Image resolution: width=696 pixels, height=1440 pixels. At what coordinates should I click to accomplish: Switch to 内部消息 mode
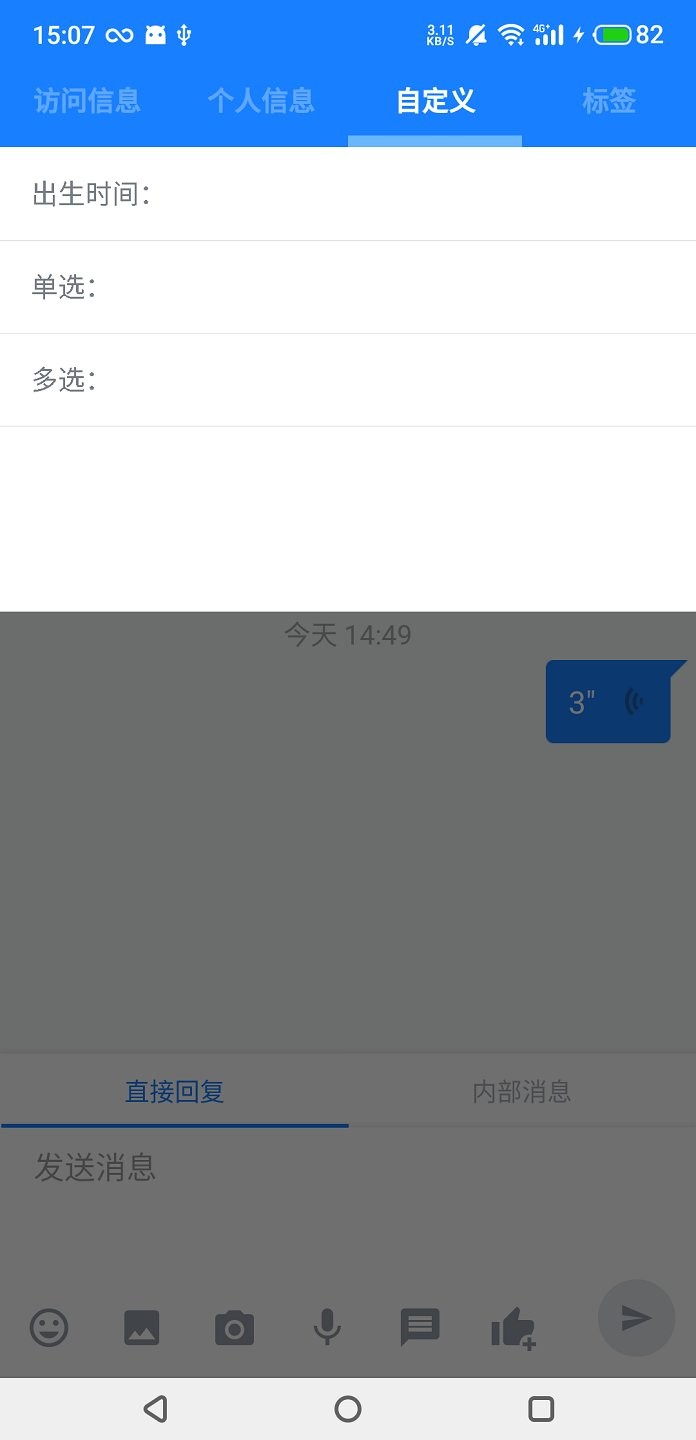521,1091
